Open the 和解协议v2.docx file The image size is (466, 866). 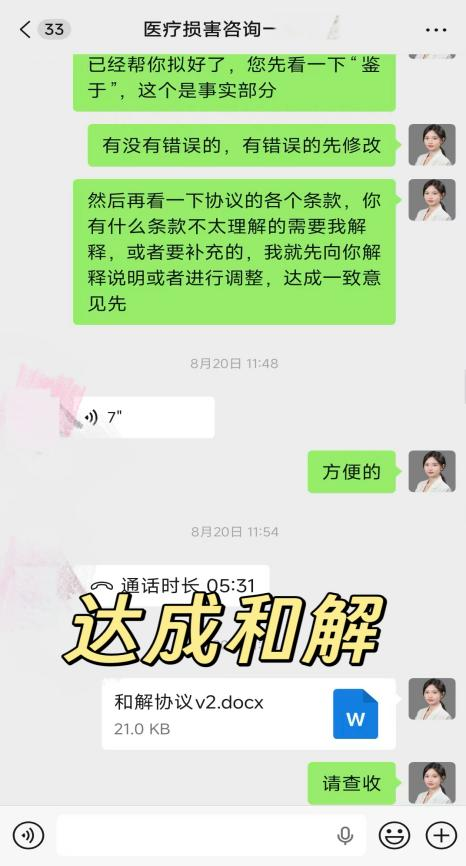(x=249, y=714)
